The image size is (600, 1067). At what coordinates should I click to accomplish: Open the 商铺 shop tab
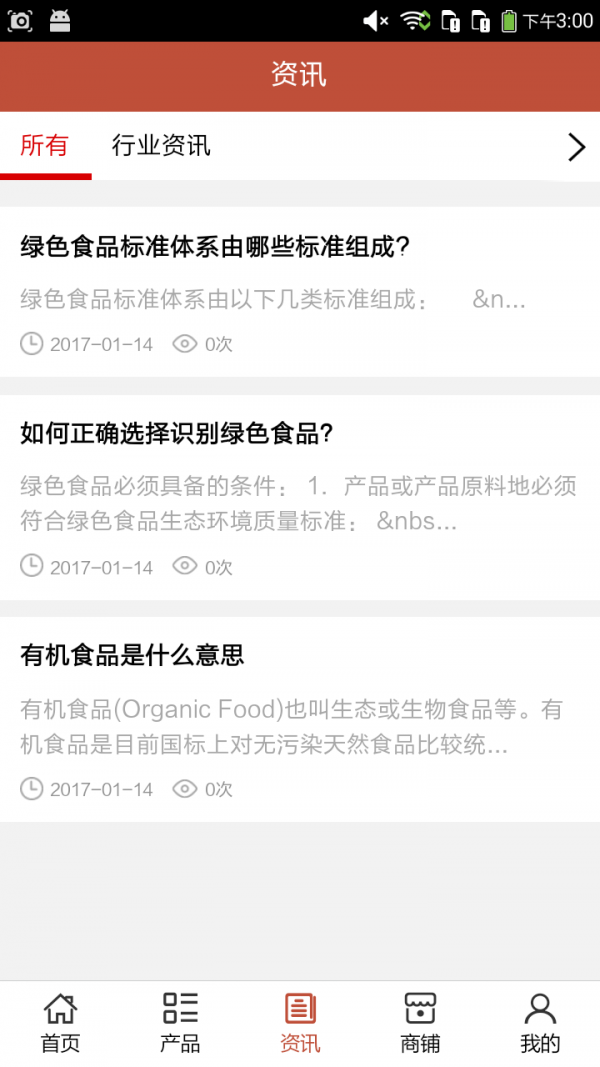[420, 1022]
